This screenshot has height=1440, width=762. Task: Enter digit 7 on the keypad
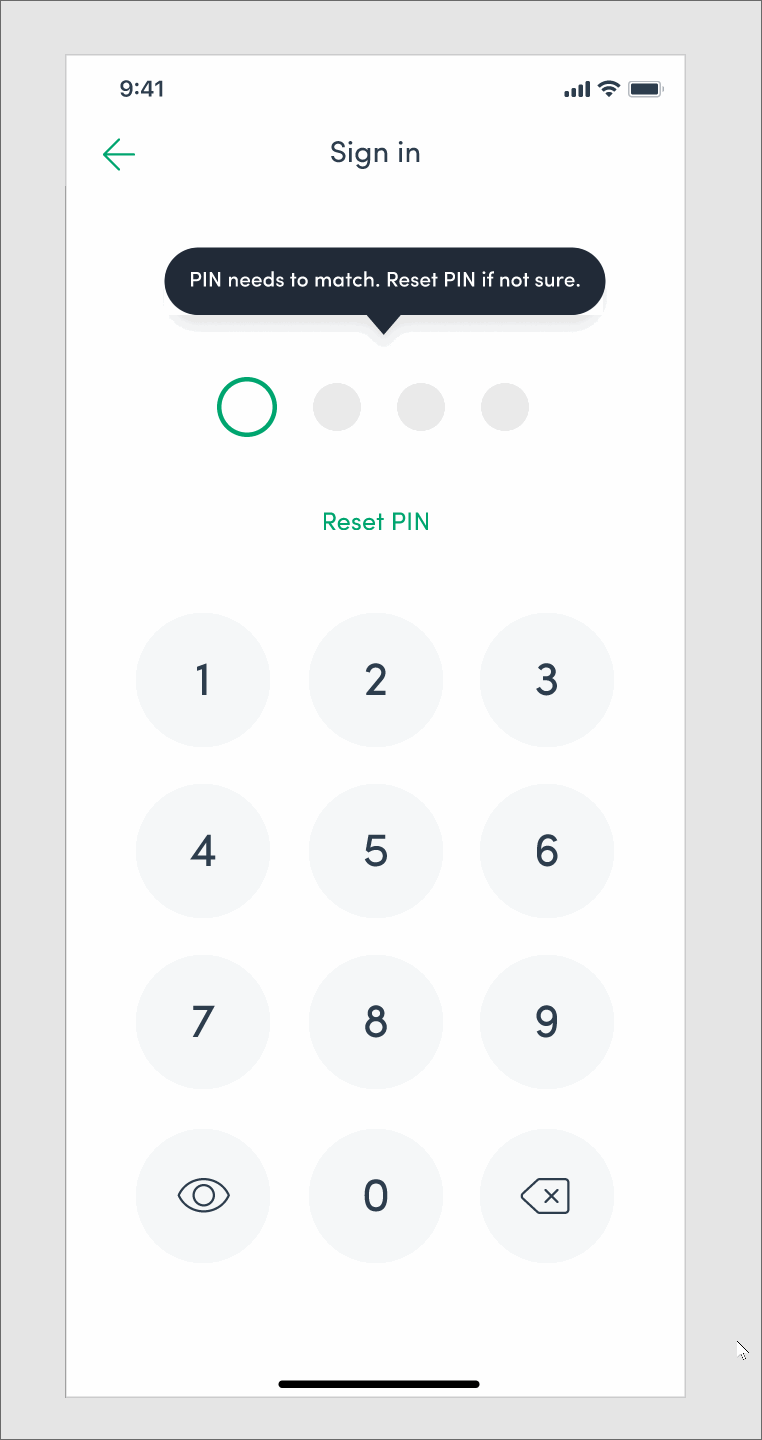[203, 1022]
